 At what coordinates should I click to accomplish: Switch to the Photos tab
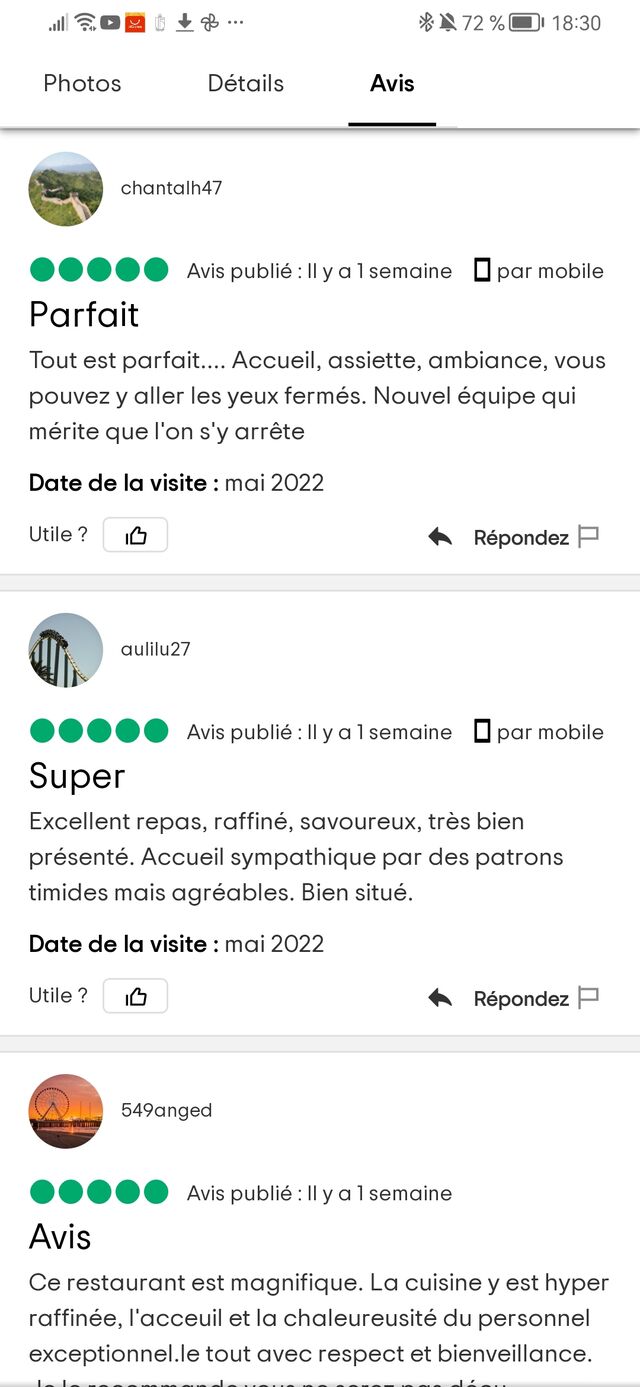click(82, 84)
